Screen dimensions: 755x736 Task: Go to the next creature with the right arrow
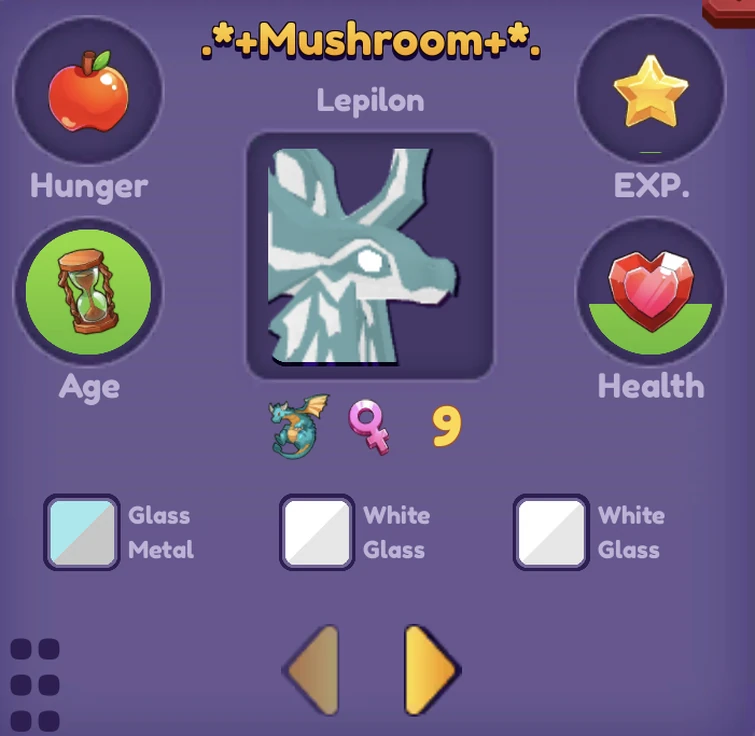[430, 669]
